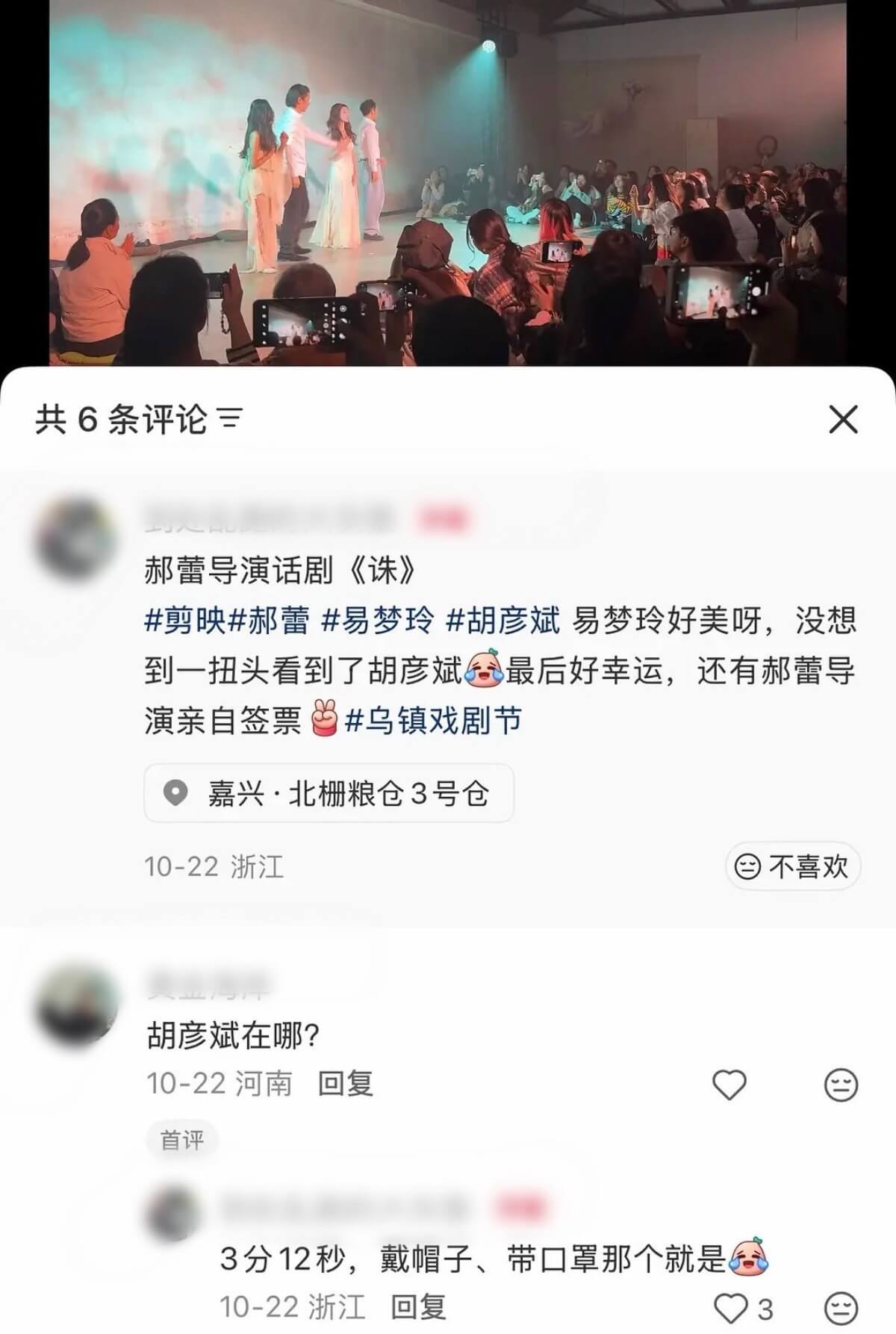Close the comments panel
Image resolution: width=896 pixels, height=1334 pixels.
[843, 420]
